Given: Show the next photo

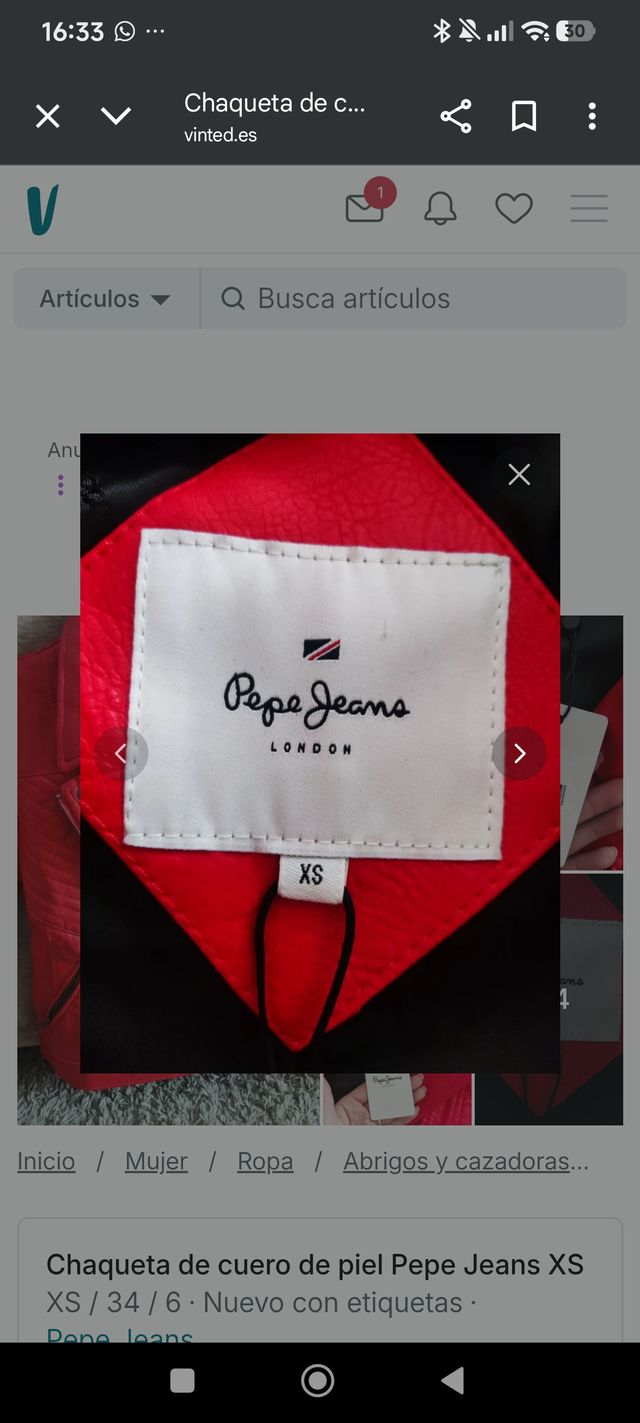Looking at the screenshot, I should 519,754.
